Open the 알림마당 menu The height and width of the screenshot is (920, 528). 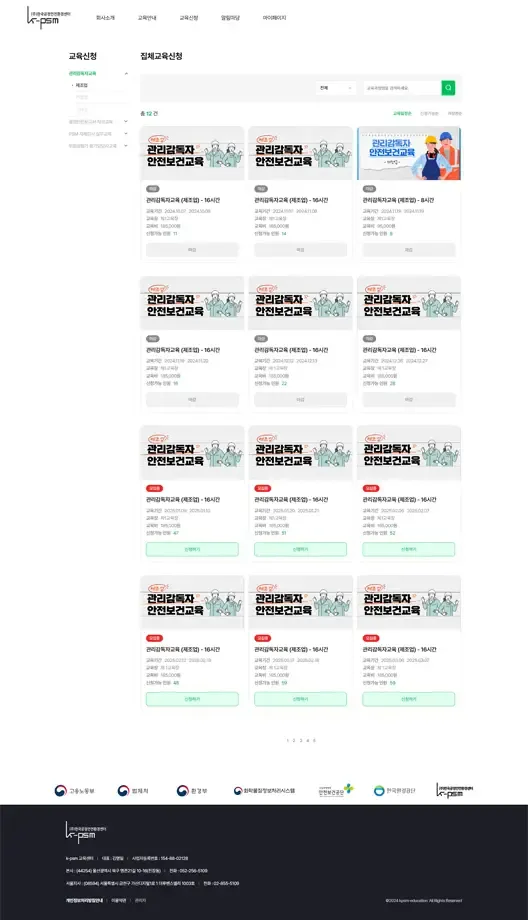tap(231, 18)
